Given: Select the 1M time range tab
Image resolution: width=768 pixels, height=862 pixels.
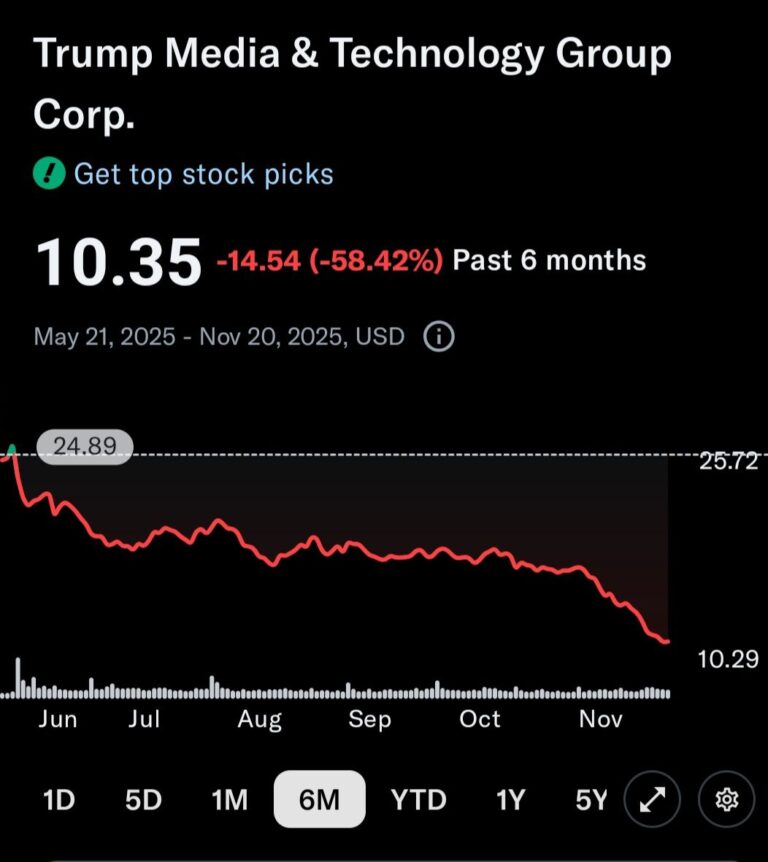Looking at the screenshot, I should 229,799.
